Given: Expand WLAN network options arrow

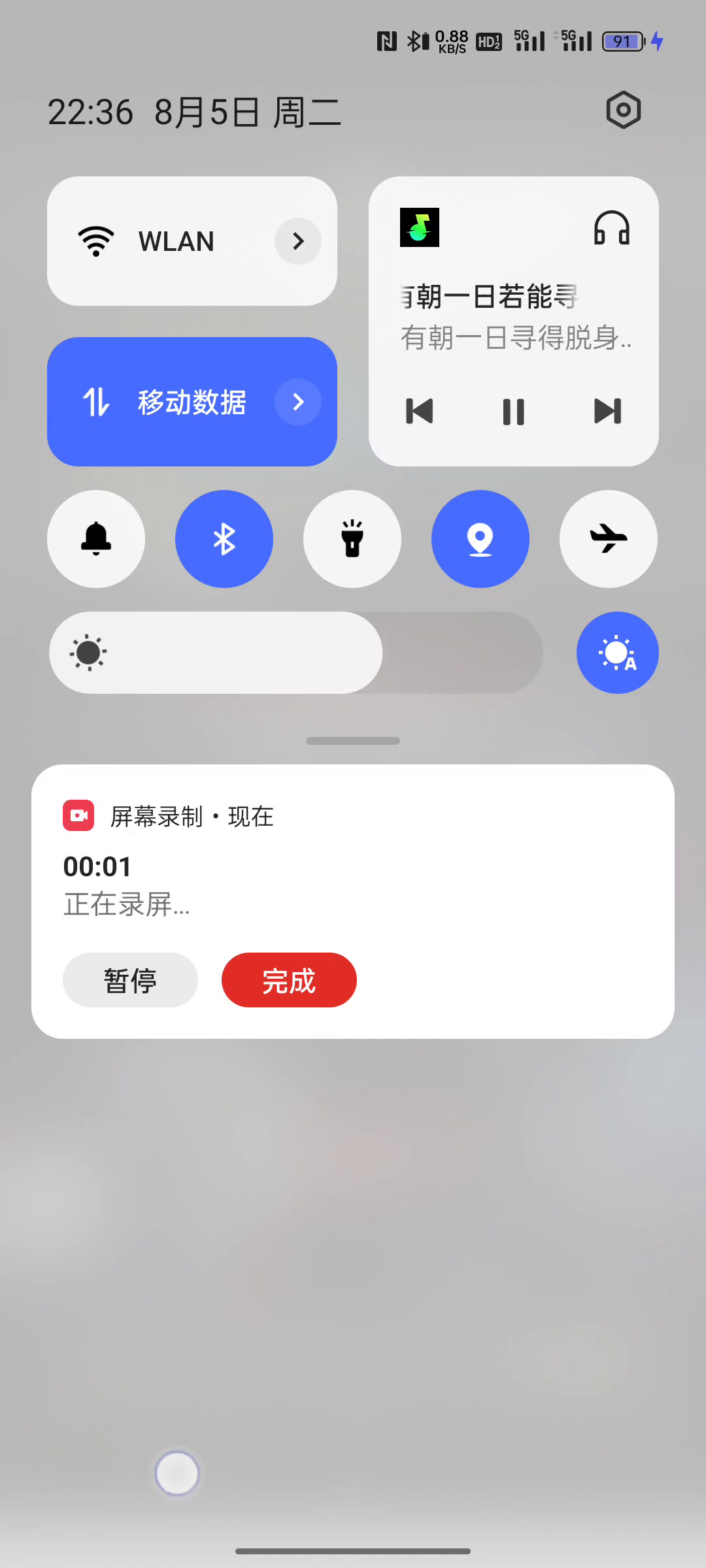Looking at the screenshot, I should coord(298,241).
